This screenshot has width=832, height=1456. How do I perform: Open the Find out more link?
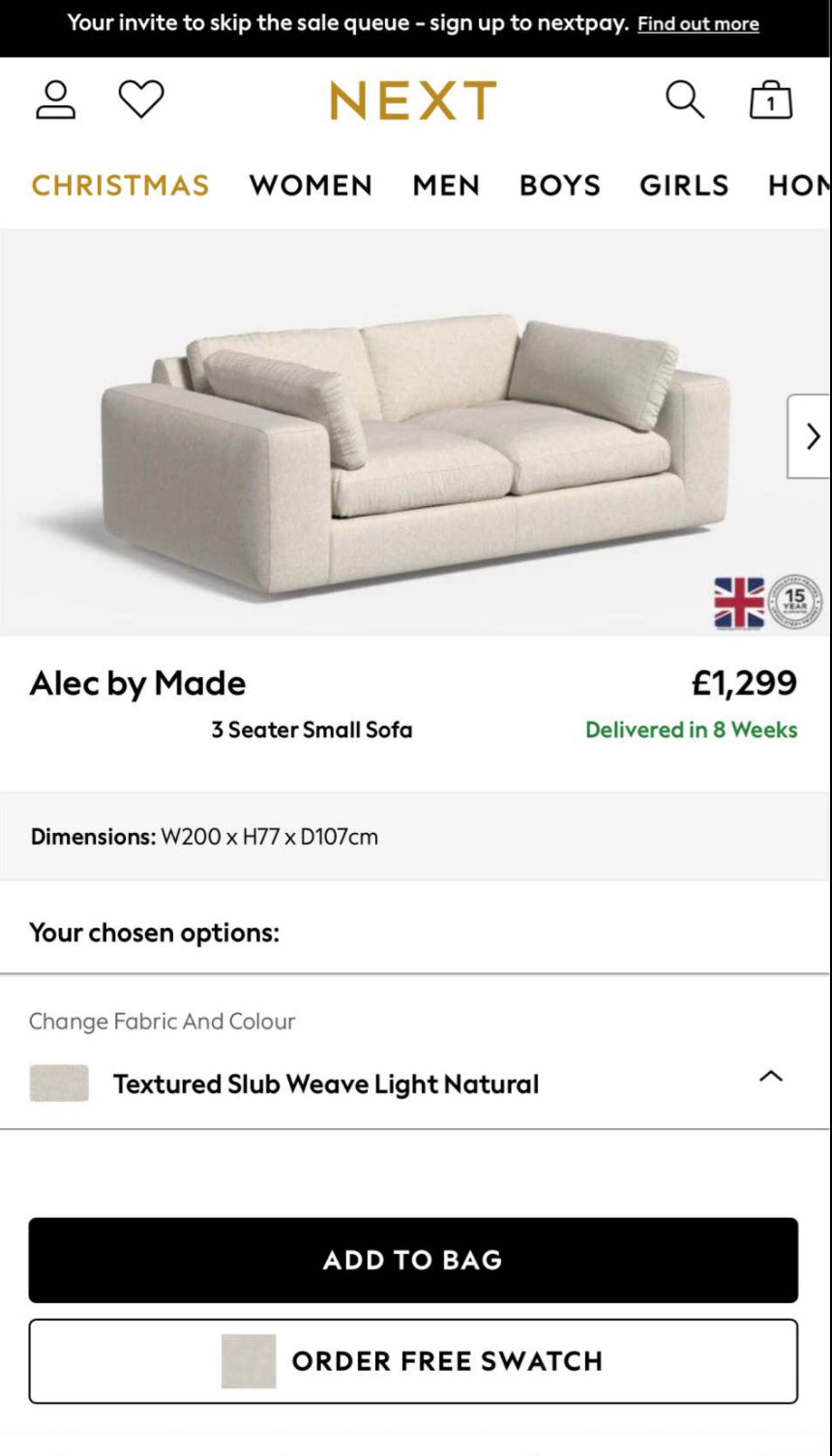tap(698, 24)
